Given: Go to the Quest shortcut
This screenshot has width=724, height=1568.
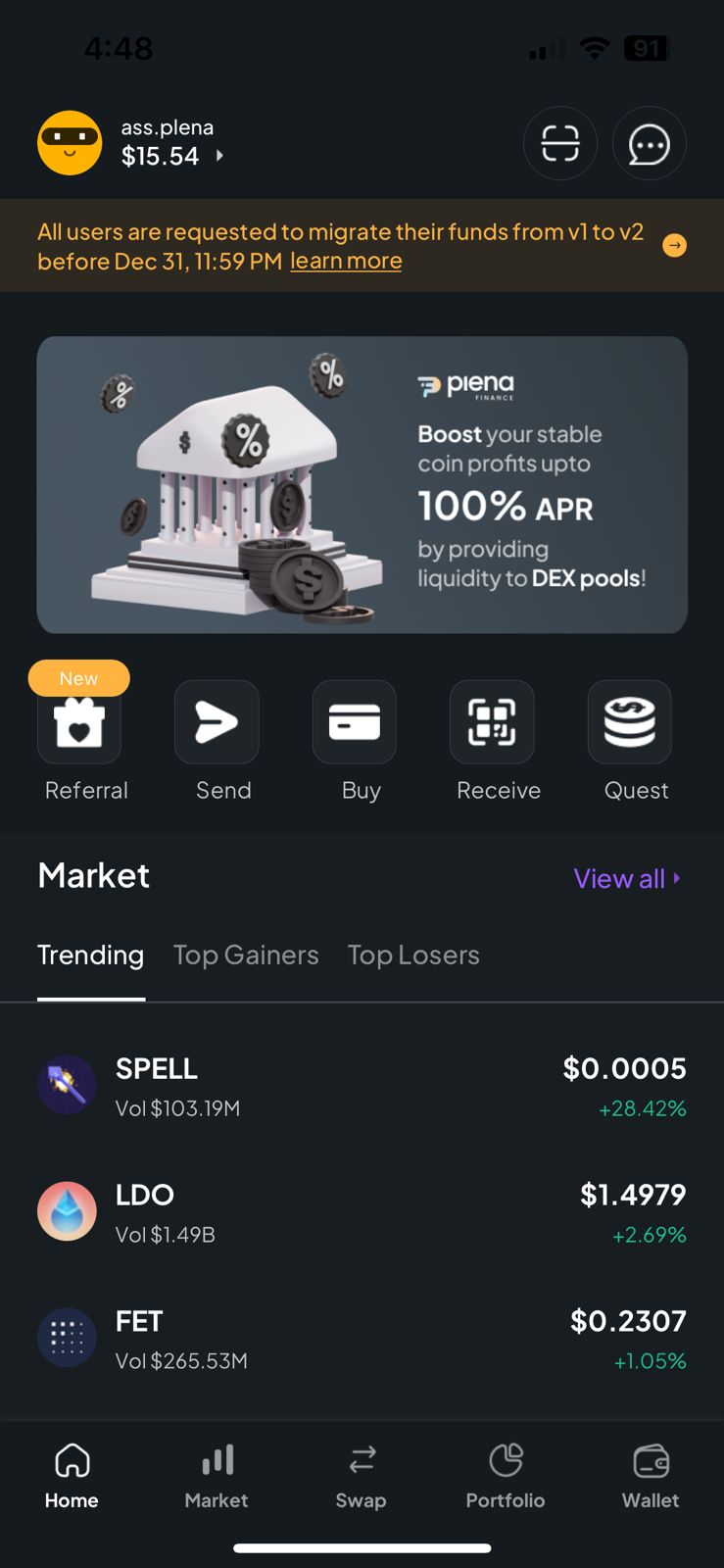Looking at the screenshot, I should point(629,723).
